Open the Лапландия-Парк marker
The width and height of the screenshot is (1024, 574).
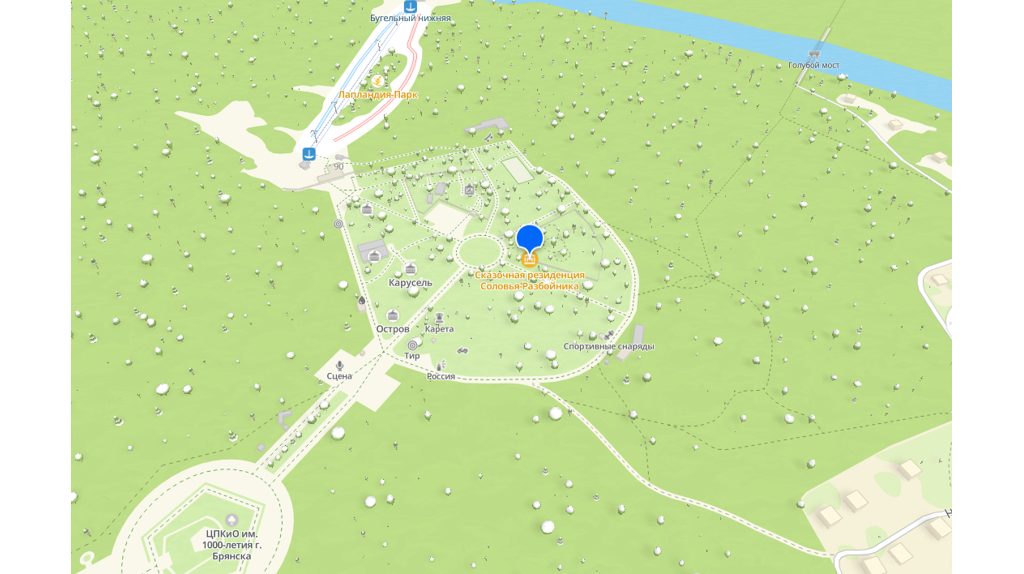click(x=378, y=81)
